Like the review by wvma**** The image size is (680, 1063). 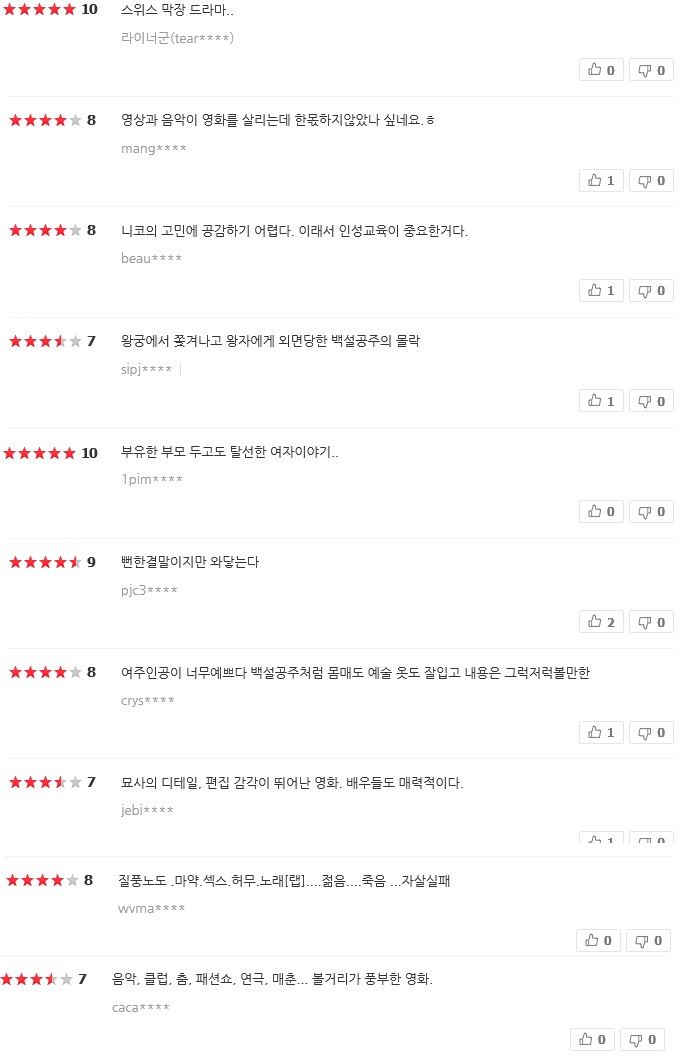pos(599,940)
